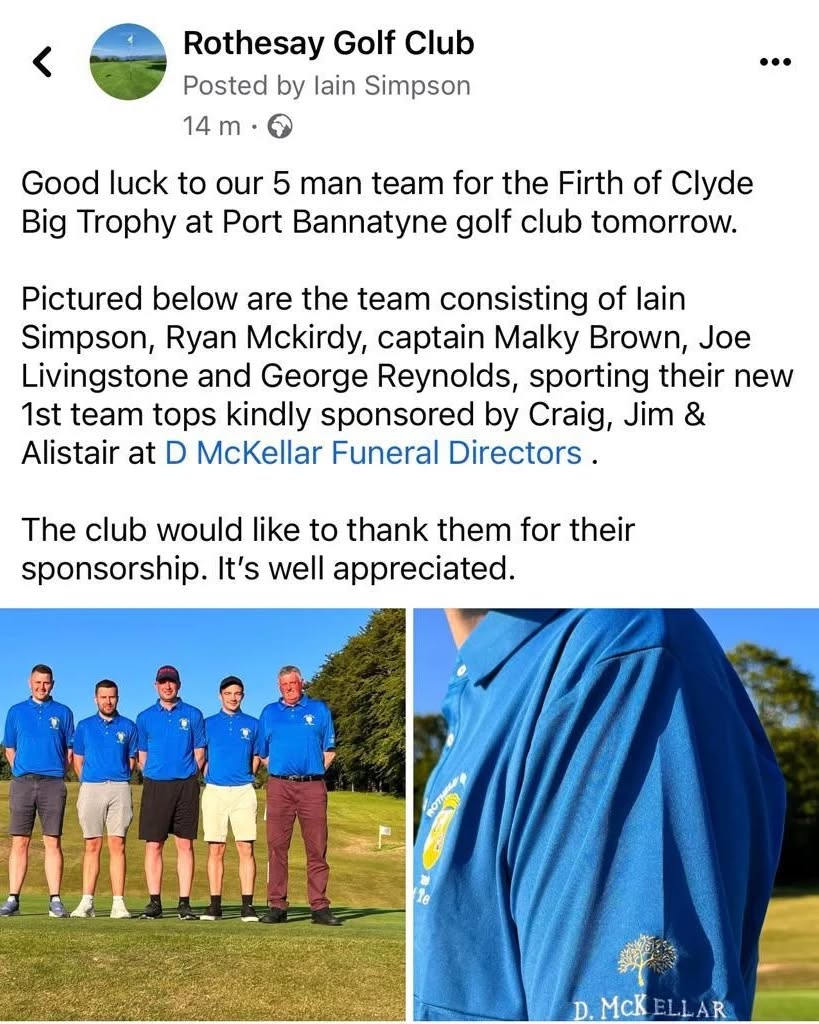The image size is (819, 1024).
Task: Click the Rothesay Golf Club page name
Action: tap(328, 44)
